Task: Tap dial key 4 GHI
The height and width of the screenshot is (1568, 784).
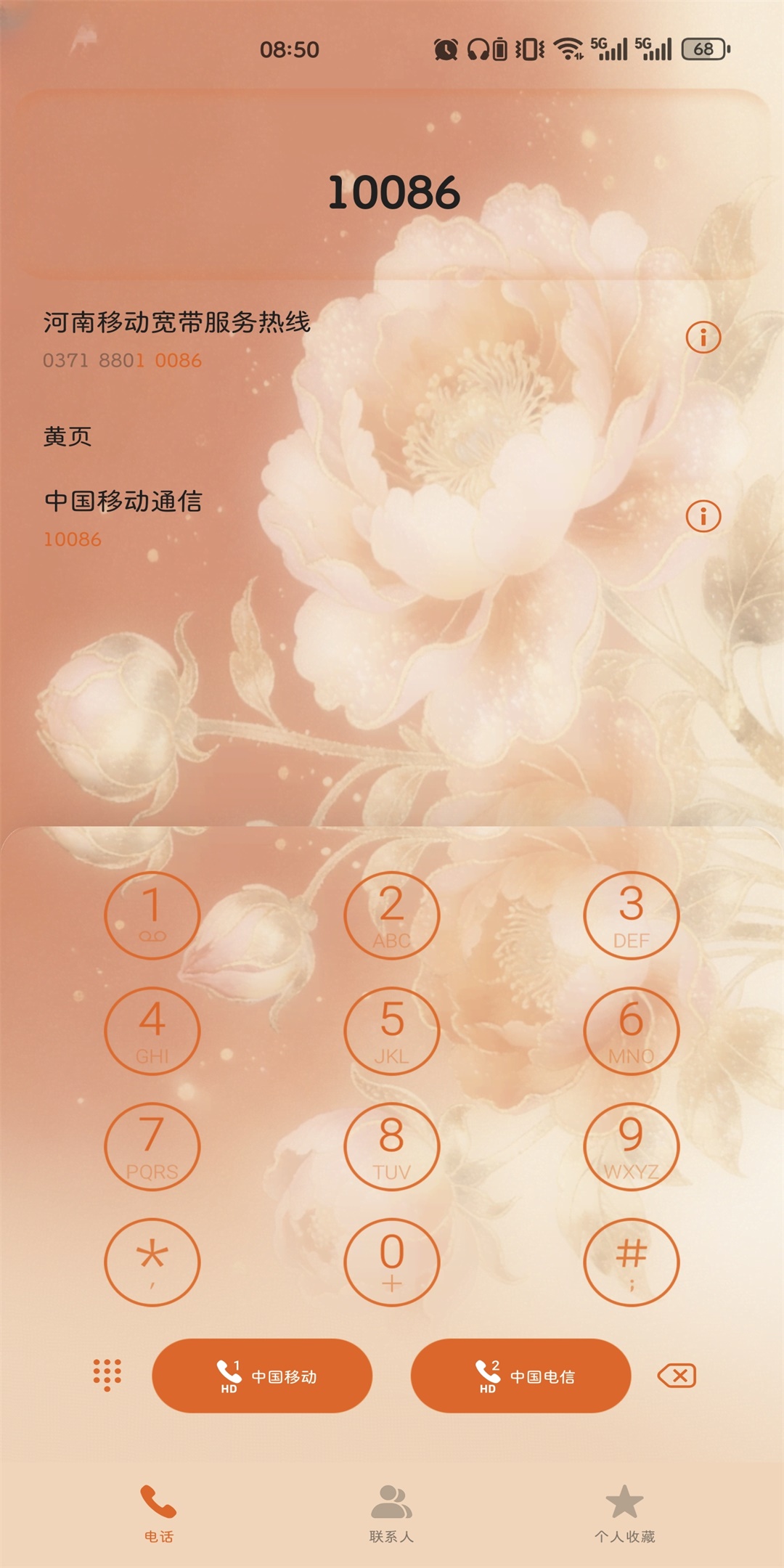Action: click(x=152, y=1031)
